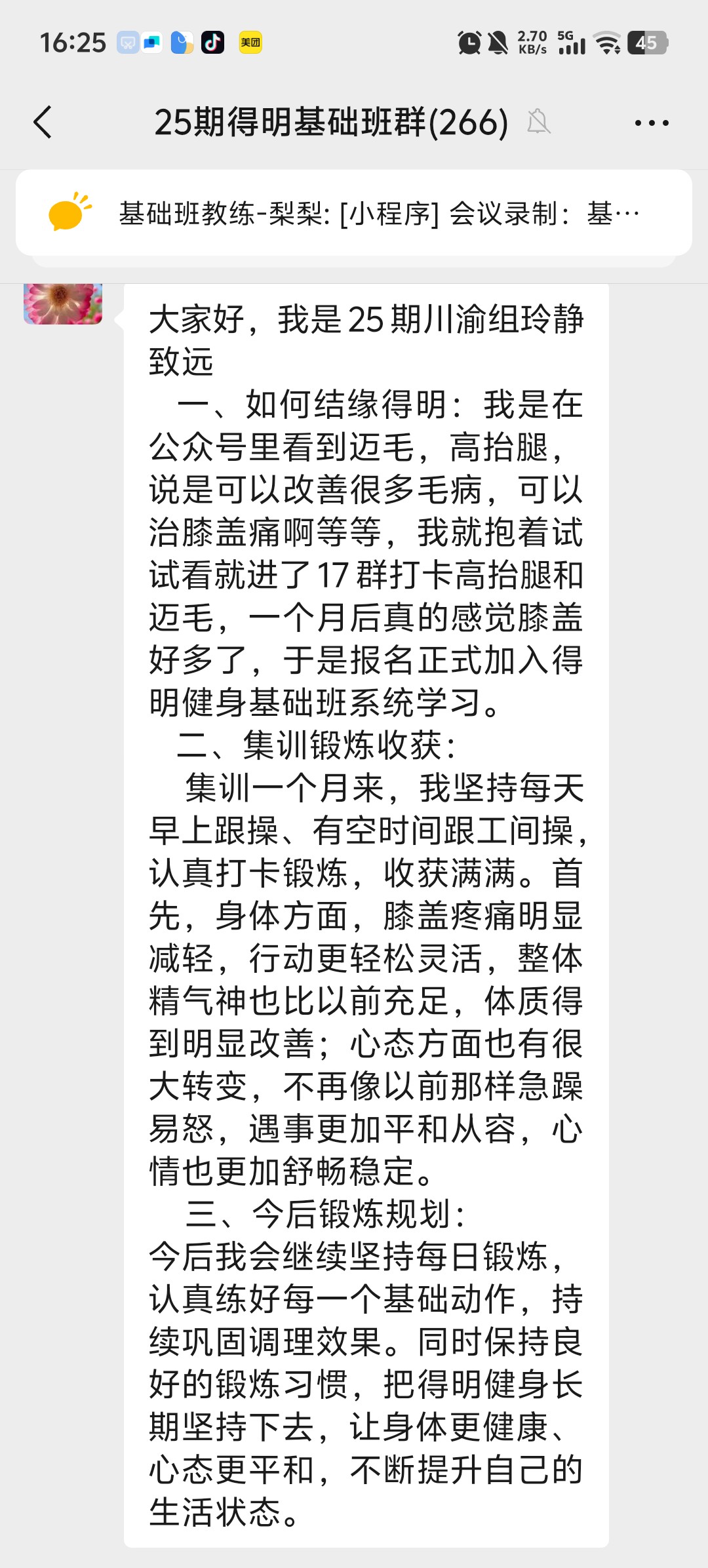This screenshot has height=1568, width=708.
Task: Open the group chat's three-dot menu
Action: [x=651, y=123]
